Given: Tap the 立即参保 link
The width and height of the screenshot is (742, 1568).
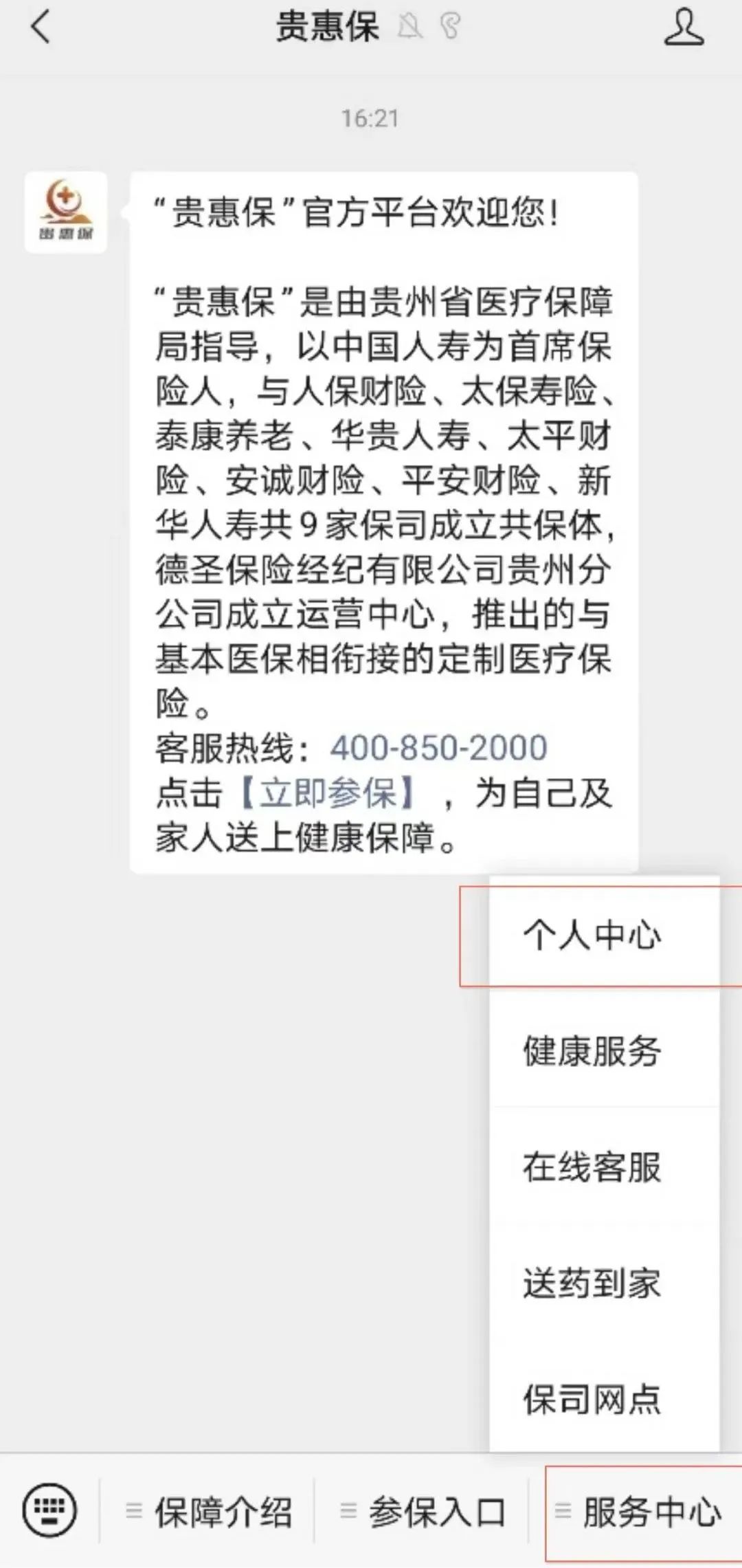Looking at the screenshot, I should click(328, 793).
